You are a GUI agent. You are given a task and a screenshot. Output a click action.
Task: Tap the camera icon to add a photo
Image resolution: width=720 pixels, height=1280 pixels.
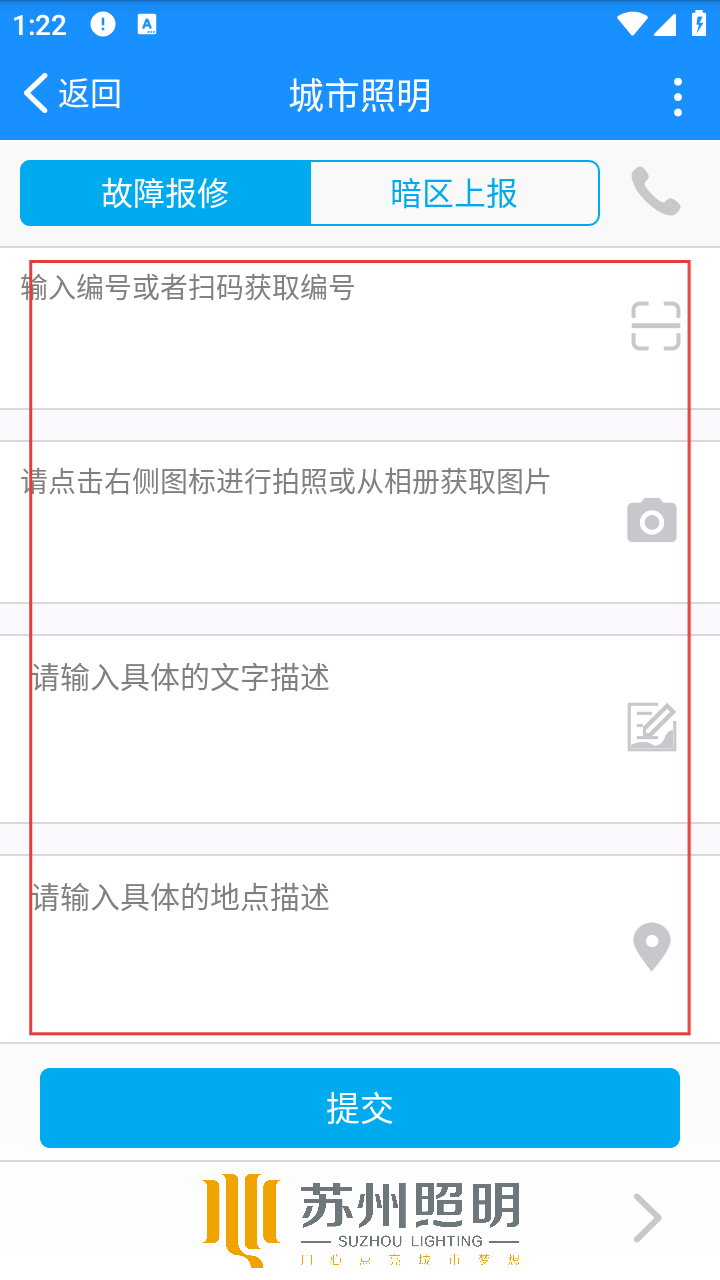tap(652, 521)
